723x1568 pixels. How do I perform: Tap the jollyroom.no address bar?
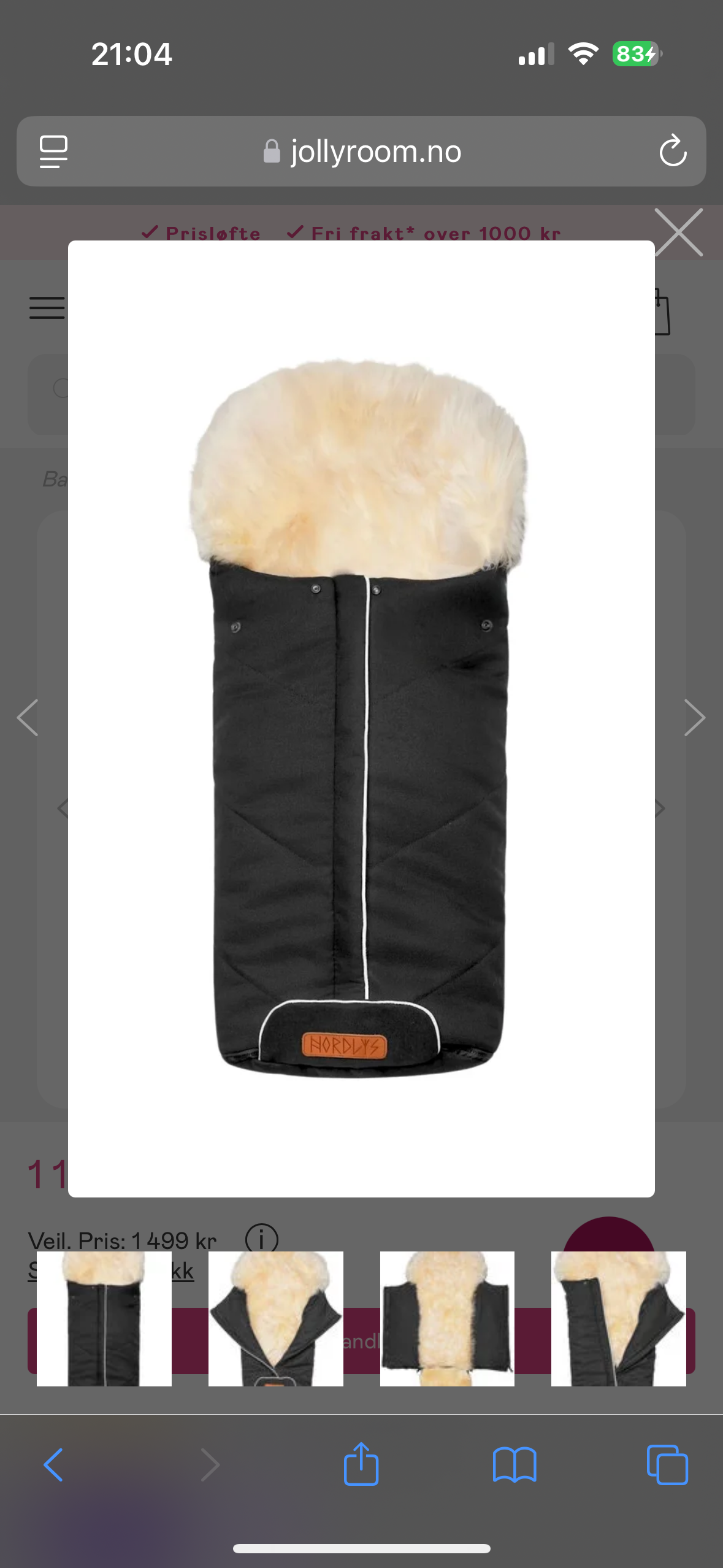pyautogui.click(x=362, y=151)
